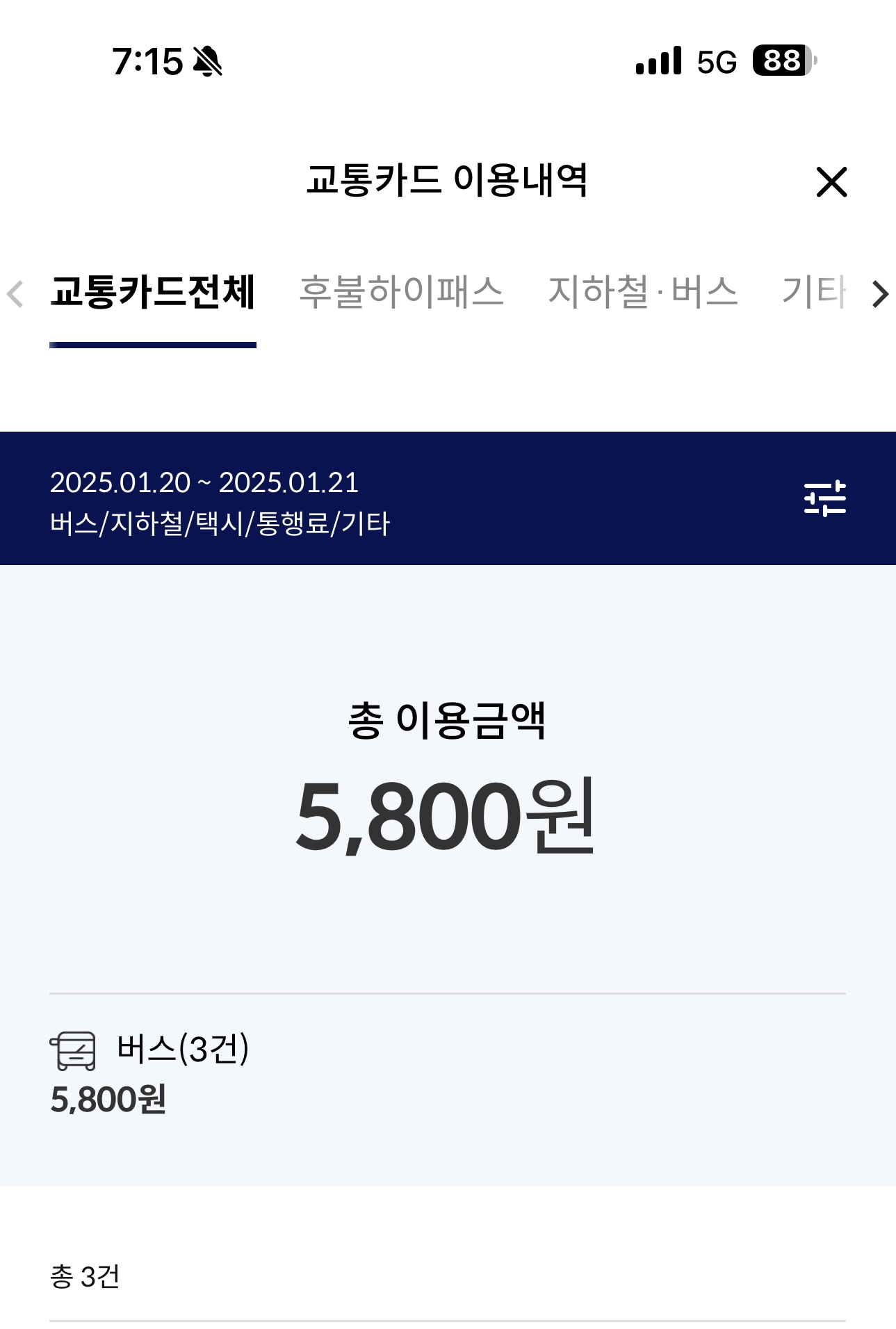This screenshot has width=896, height=1329.
Task: Open the date and type filter settings
Action: [825, 498]
